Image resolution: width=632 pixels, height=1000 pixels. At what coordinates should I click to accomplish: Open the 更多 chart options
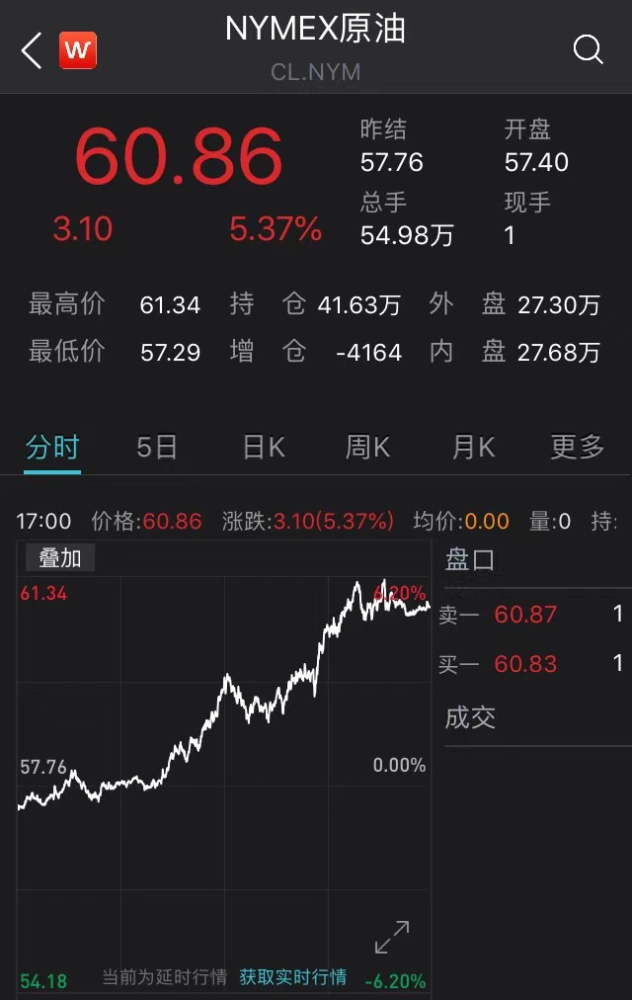point(577,447)
